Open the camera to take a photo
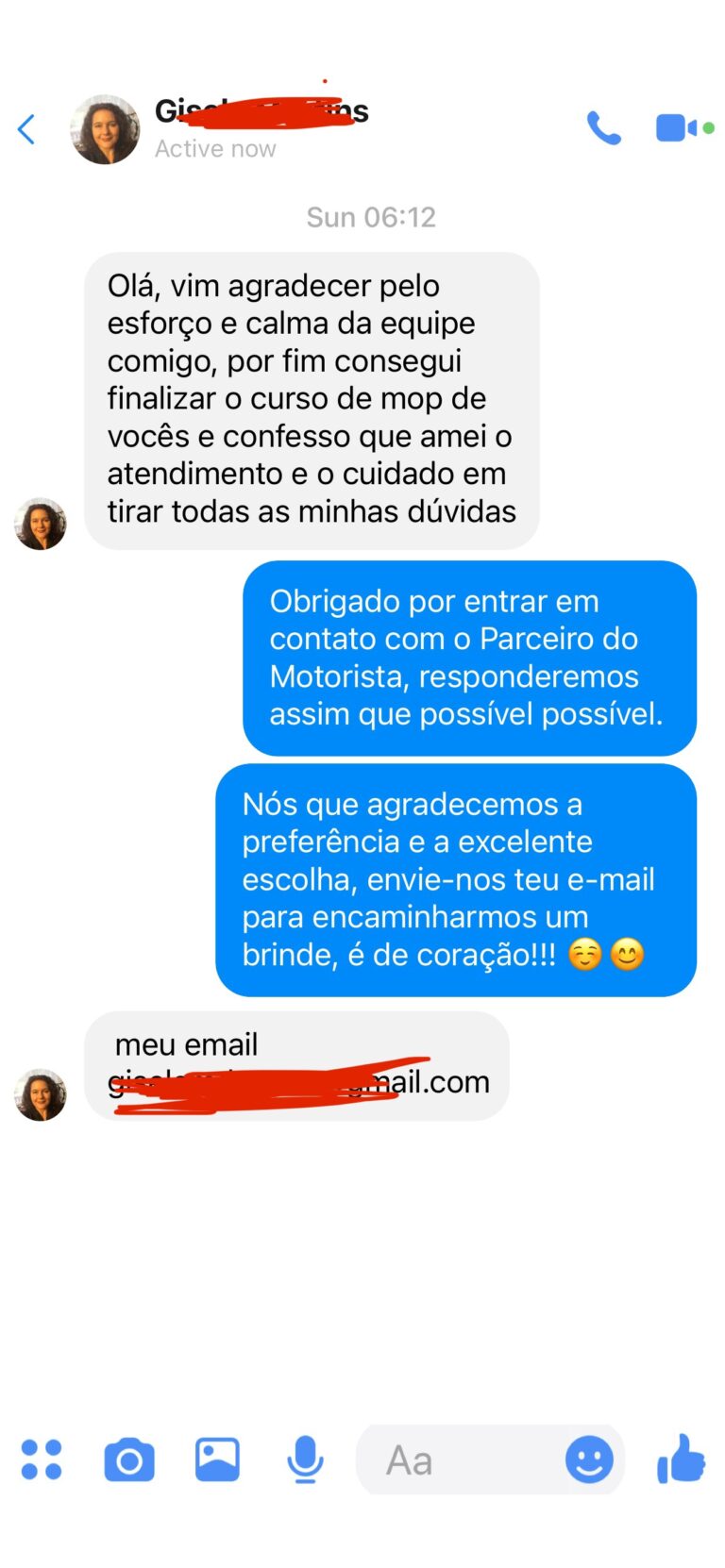This screenshot has width=725, height=1568. pos(129,1460)
